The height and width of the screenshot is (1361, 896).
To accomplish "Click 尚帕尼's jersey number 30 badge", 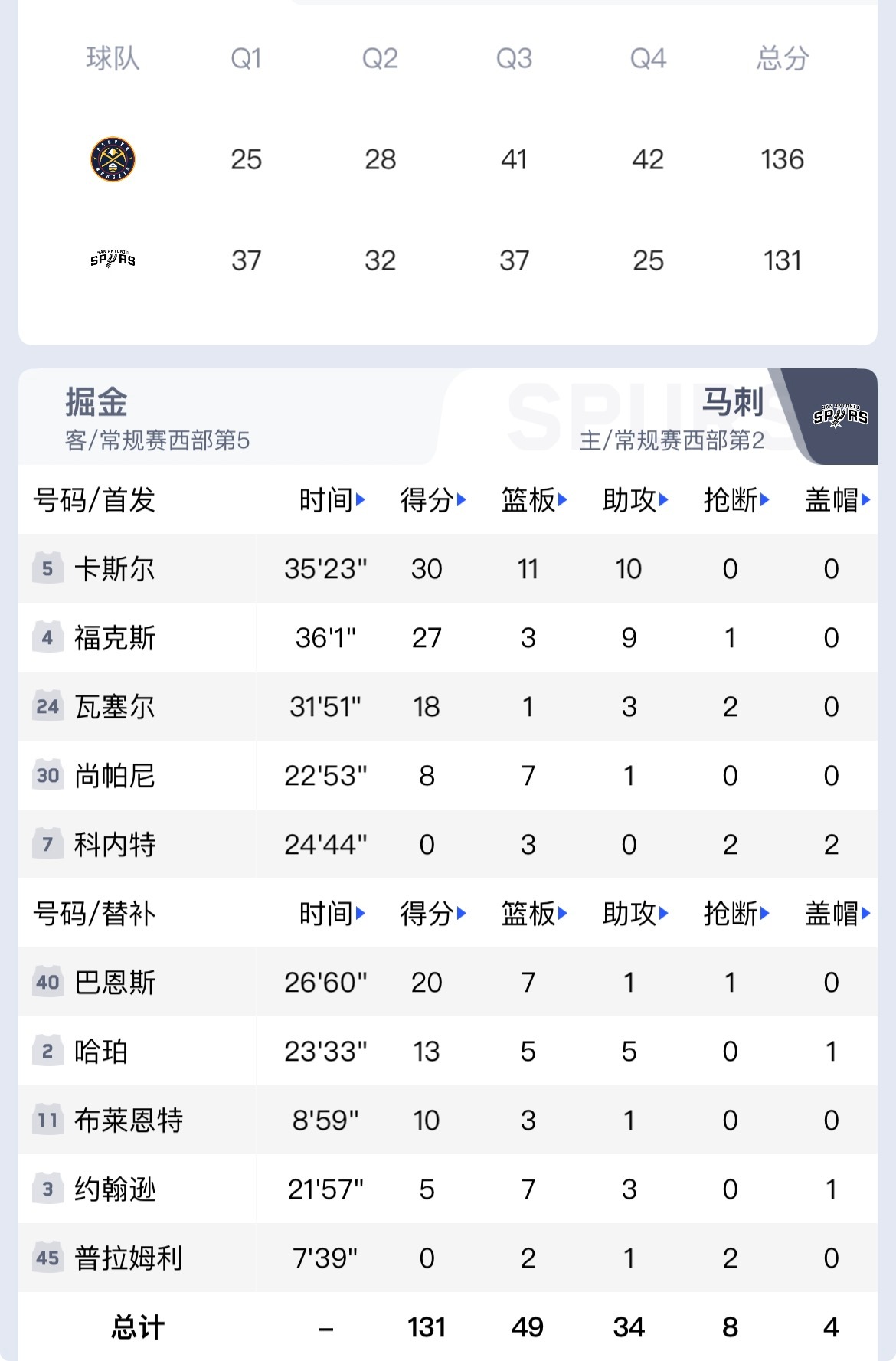I will (x=47, y=775).
